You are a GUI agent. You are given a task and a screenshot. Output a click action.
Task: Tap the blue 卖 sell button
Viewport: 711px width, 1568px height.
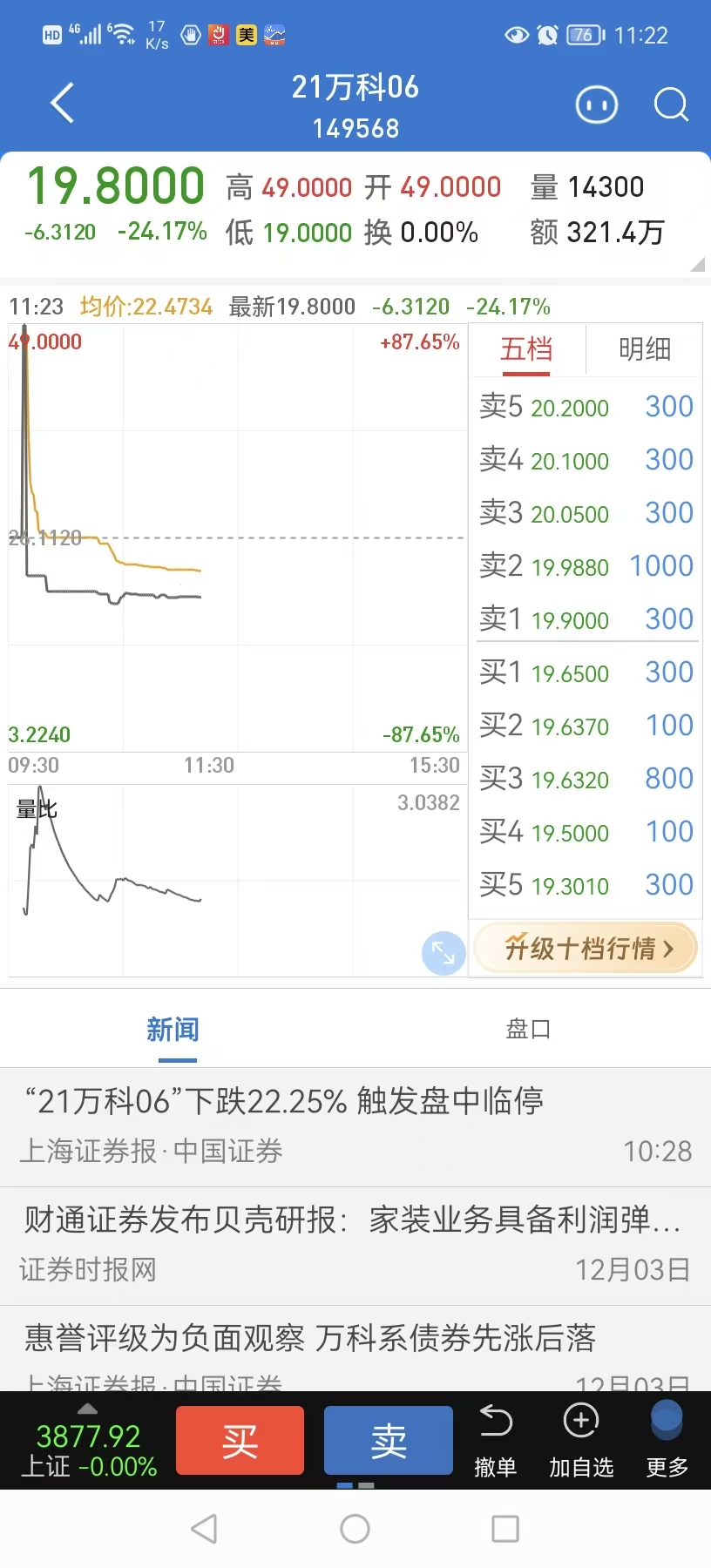coord(389,1441)
